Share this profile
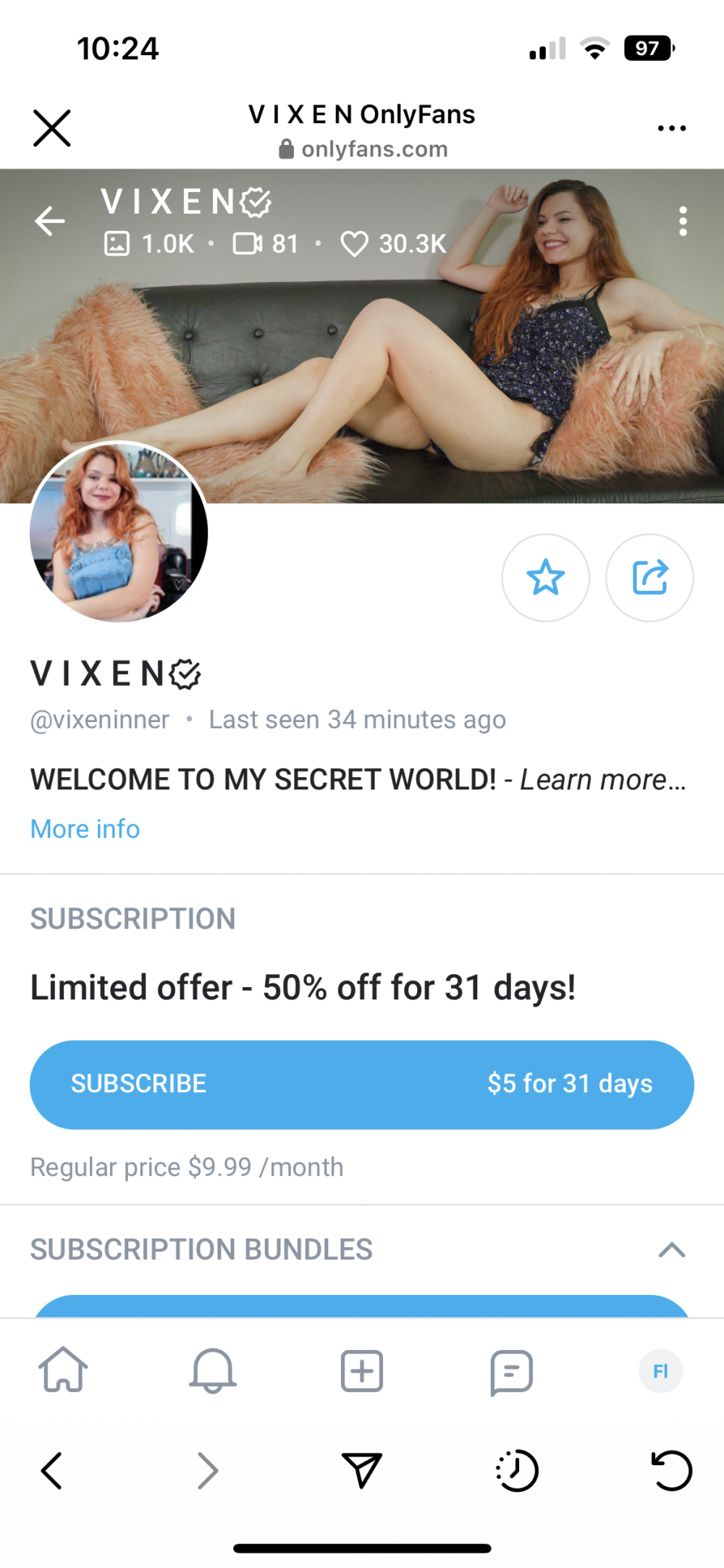 tap(649, 577)
